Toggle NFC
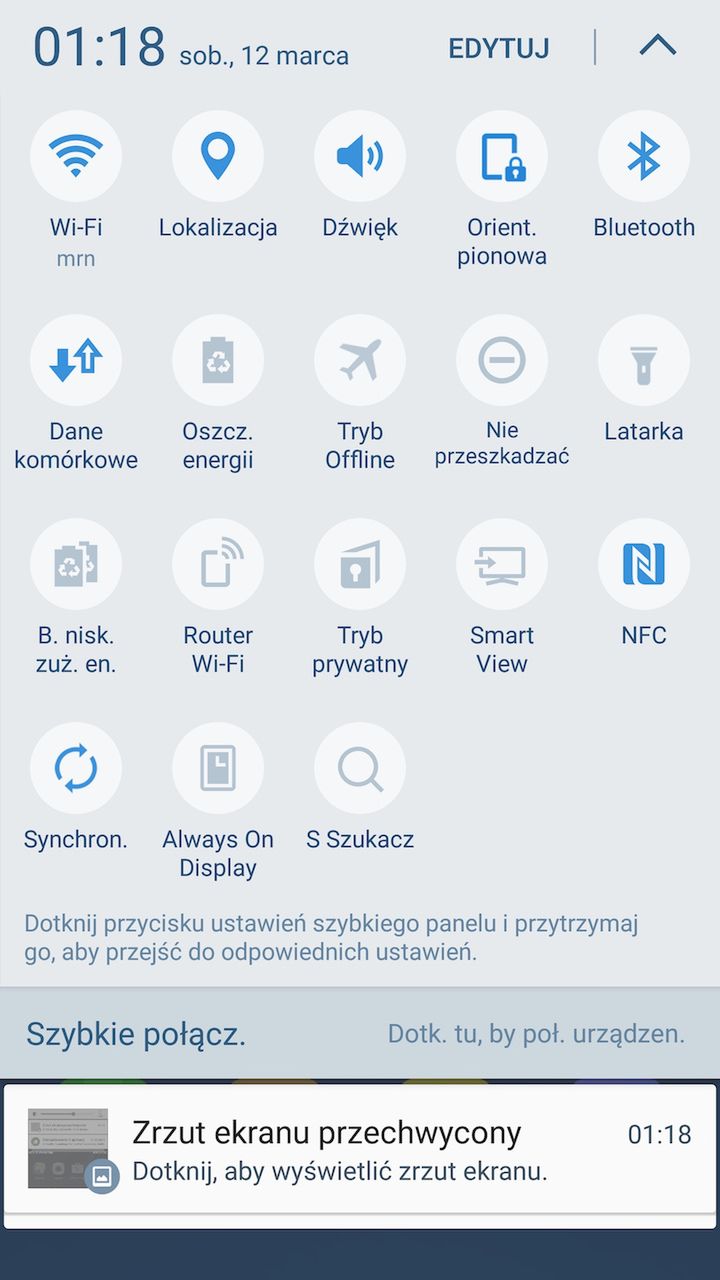 tap(644, 564)
